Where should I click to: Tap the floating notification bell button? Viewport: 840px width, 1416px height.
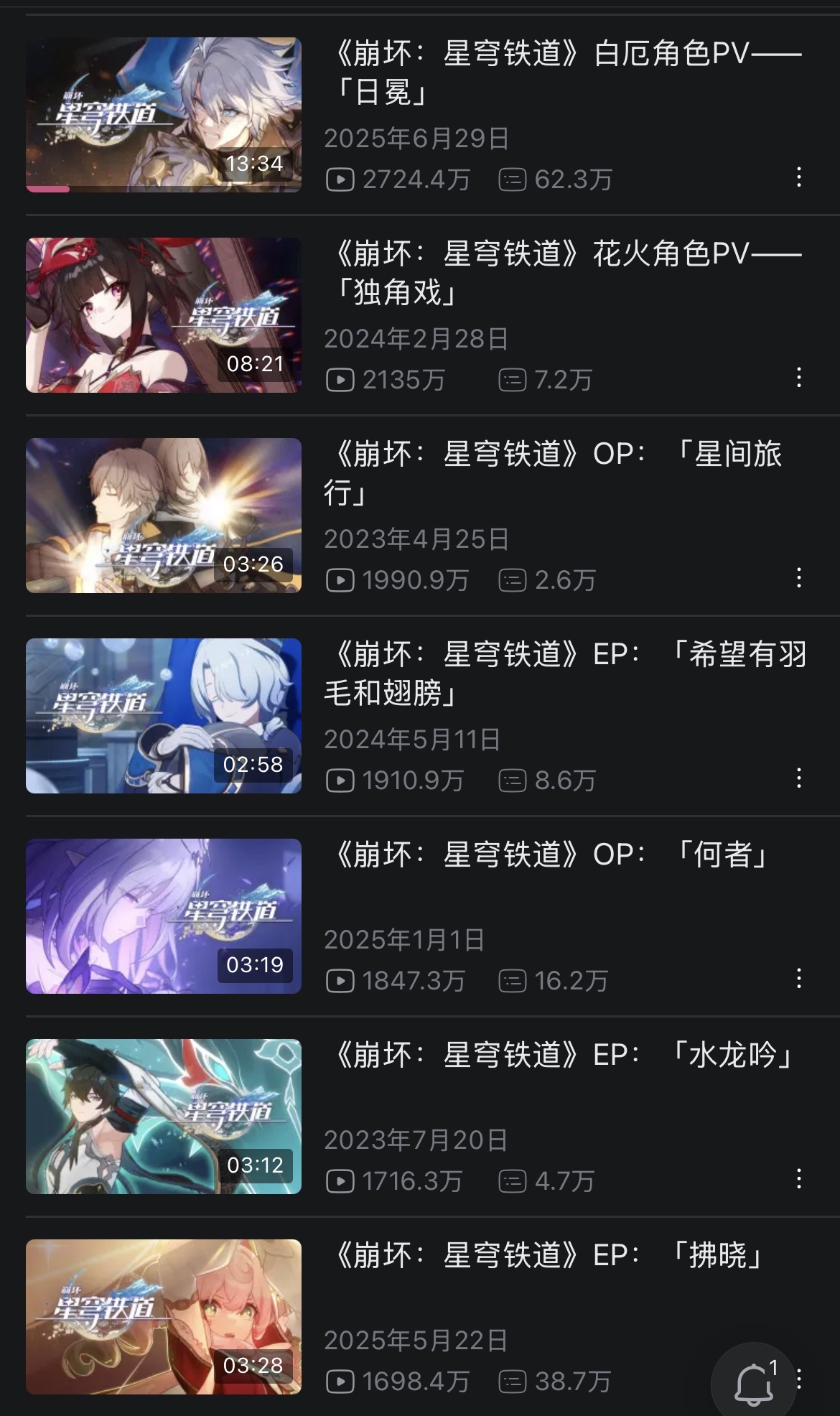point(754,1383)
